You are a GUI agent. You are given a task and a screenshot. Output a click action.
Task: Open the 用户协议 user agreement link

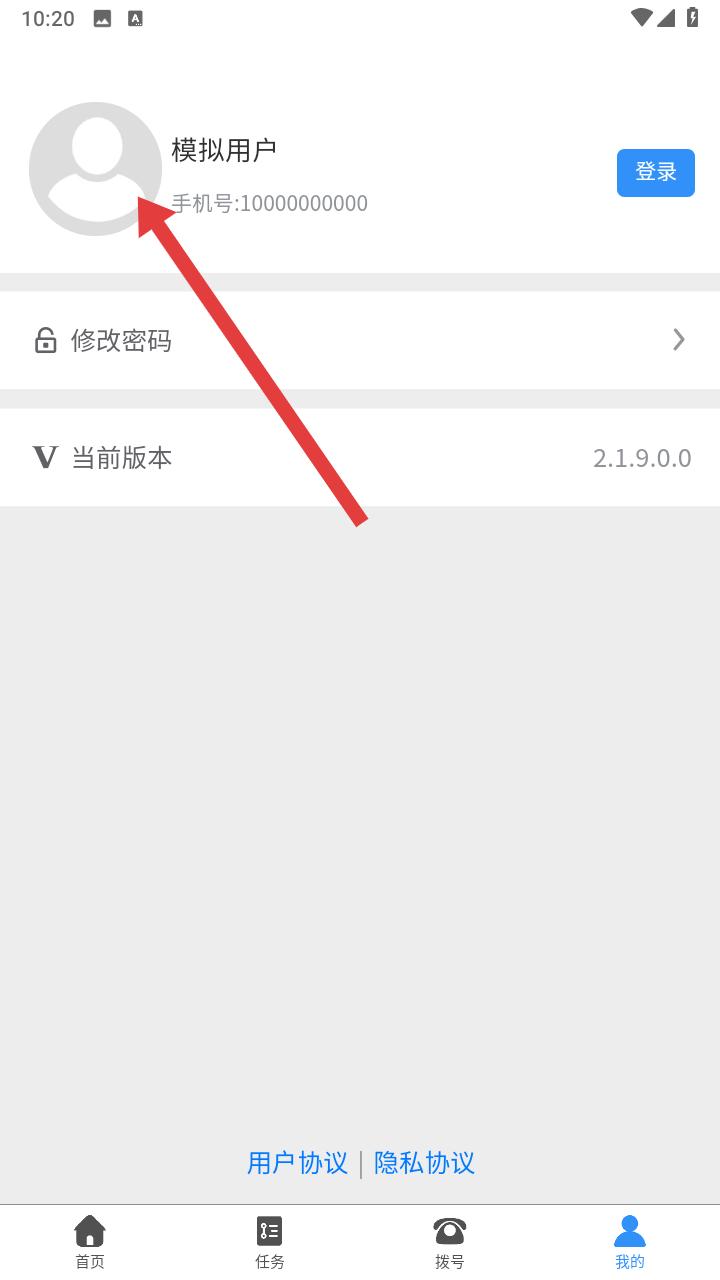[x=298, y=1163]
